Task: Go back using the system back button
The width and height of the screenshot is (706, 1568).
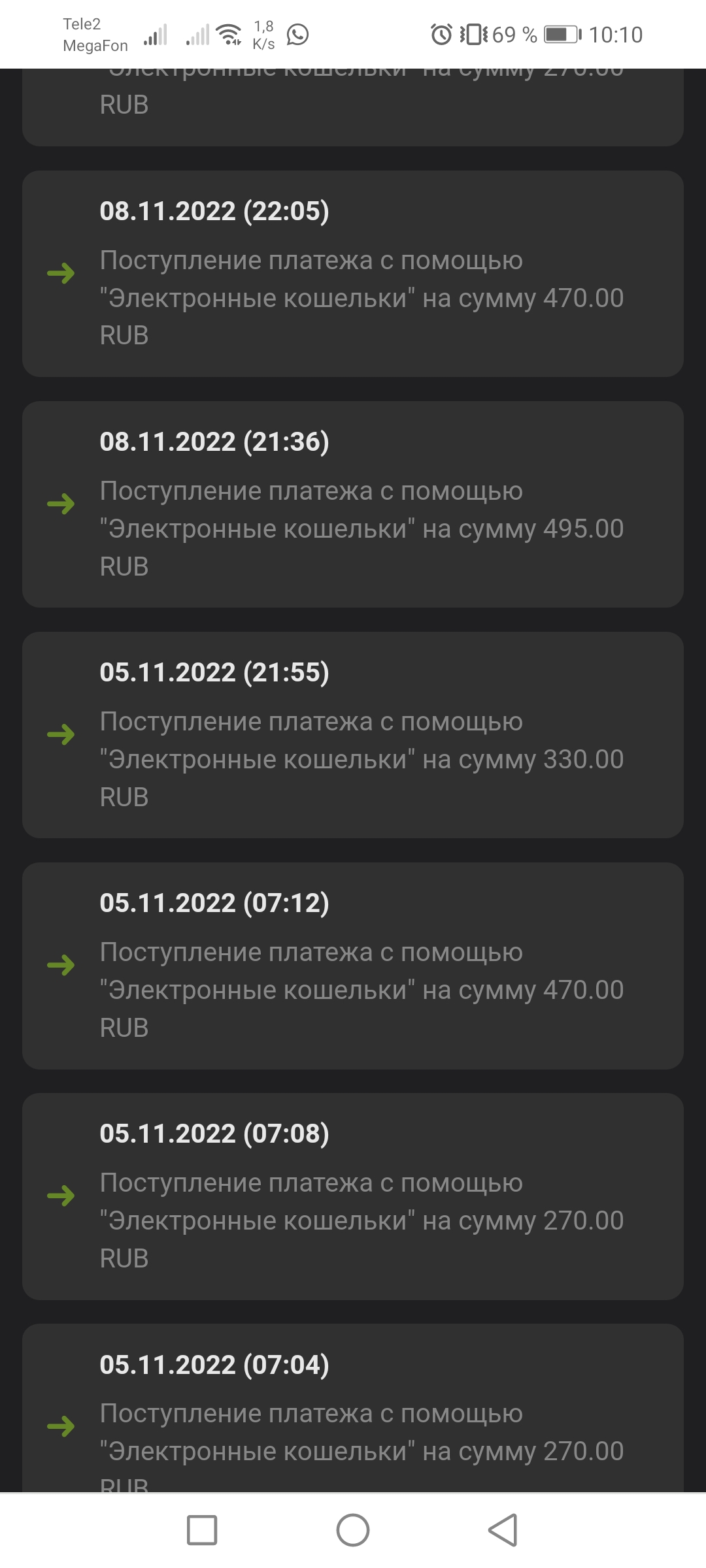Action: tap(503, 1530)
